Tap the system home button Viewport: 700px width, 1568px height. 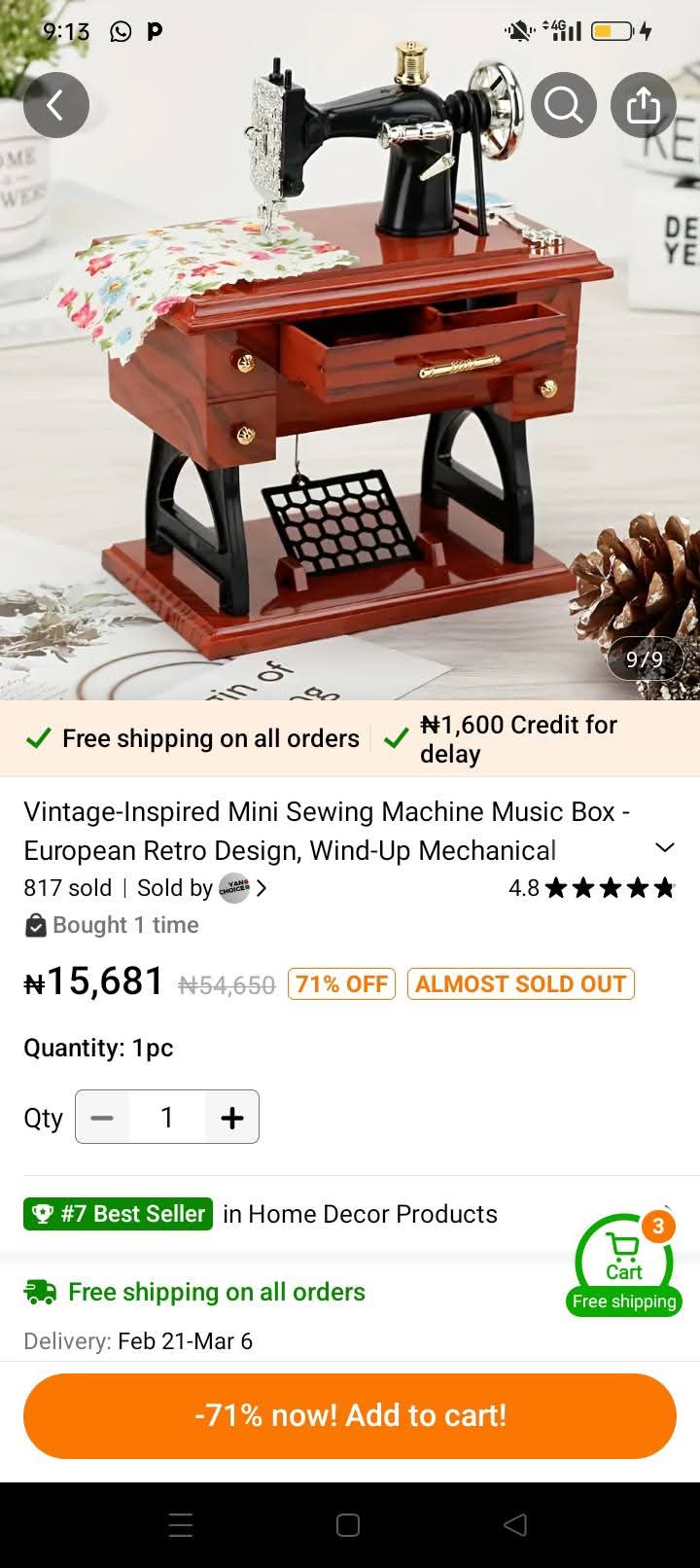click(x=348, y=1525)
